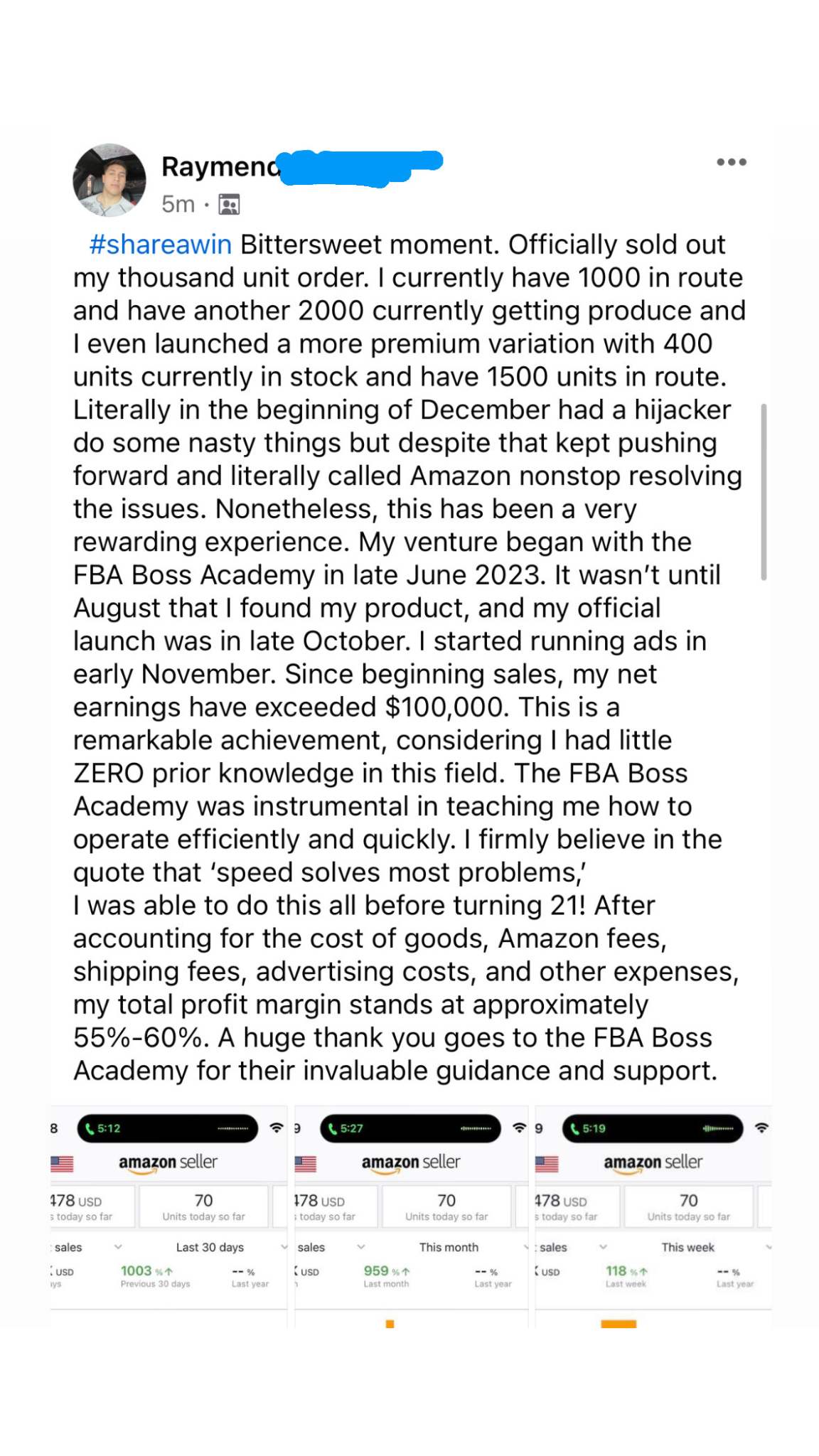
Task: View the Last 30 days sales screenshot
Action: point(169,1217)
